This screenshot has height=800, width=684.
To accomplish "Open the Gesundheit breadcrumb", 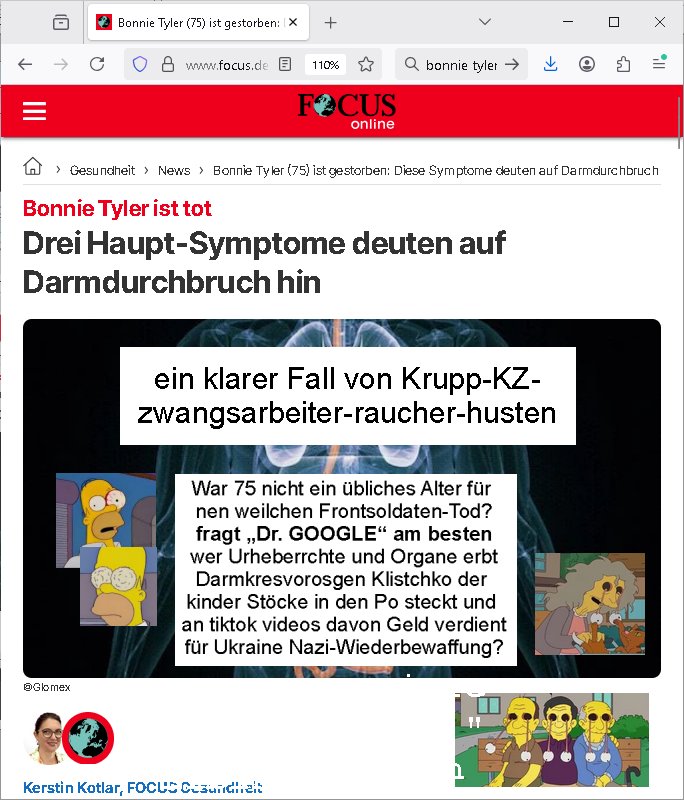I will click(x=102, y=170).
